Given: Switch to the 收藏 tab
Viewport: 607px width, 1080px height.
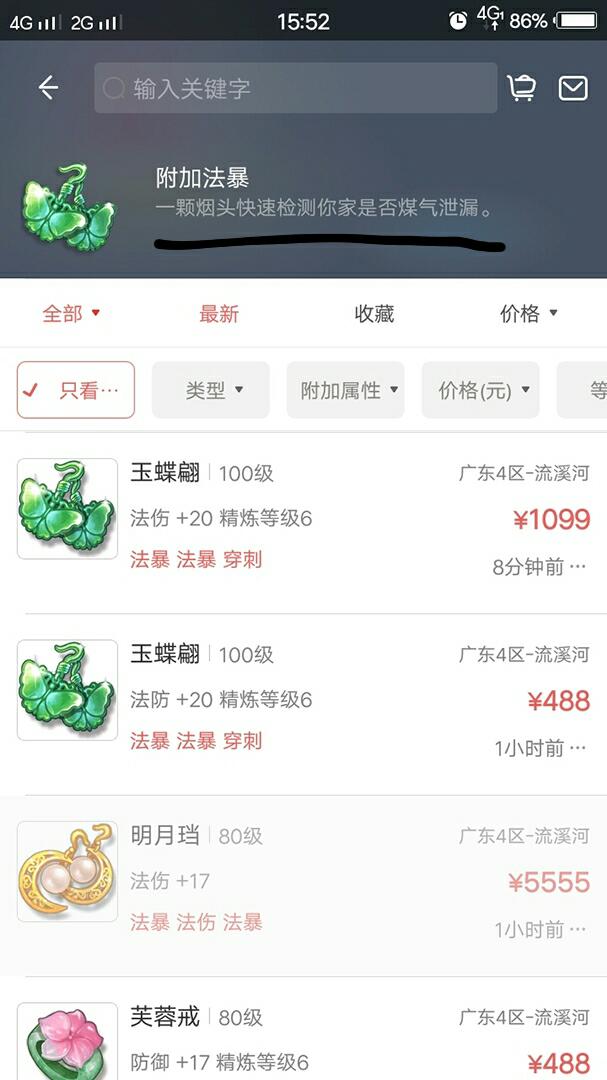Looking at the screenshot, I should pos(374,314).
